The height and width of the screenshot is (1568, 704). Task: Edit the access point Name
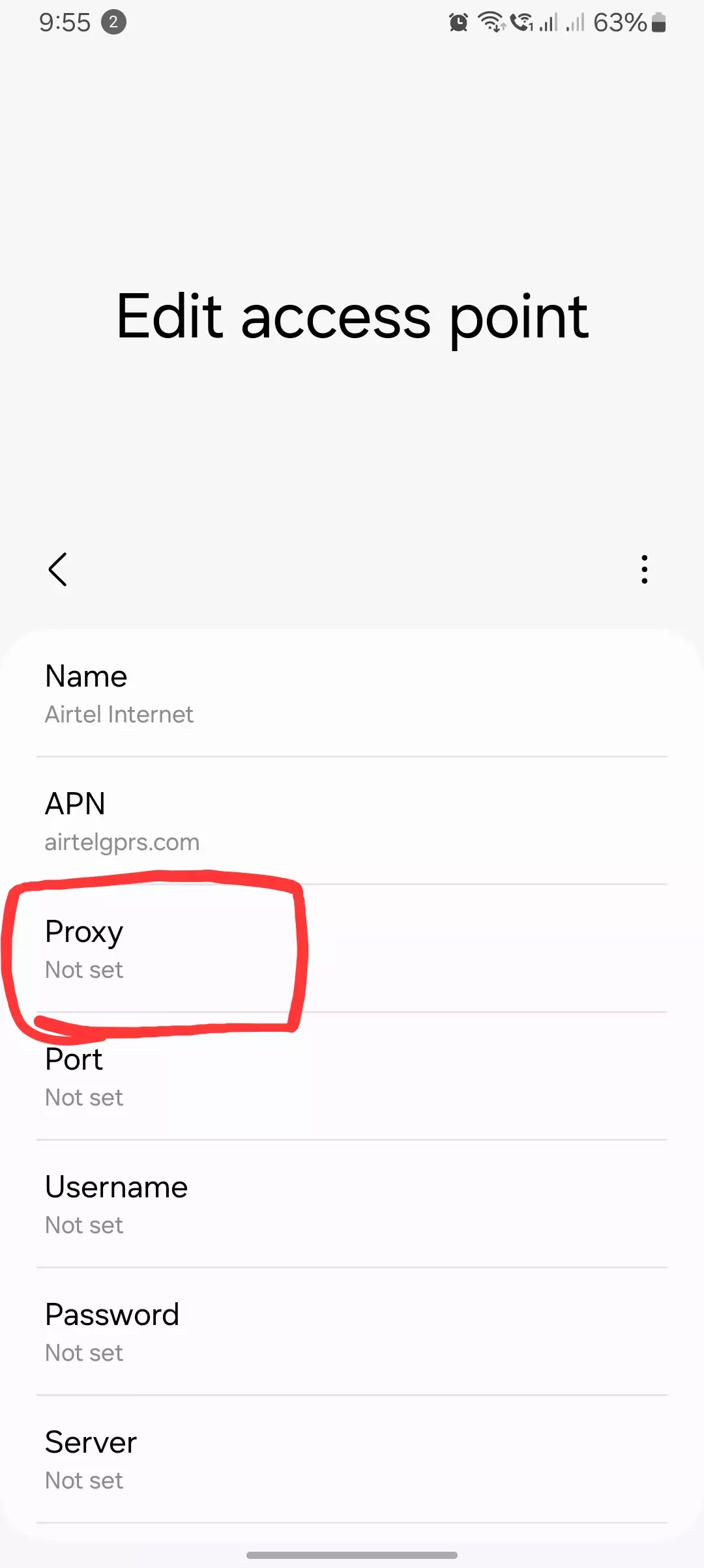352,694
